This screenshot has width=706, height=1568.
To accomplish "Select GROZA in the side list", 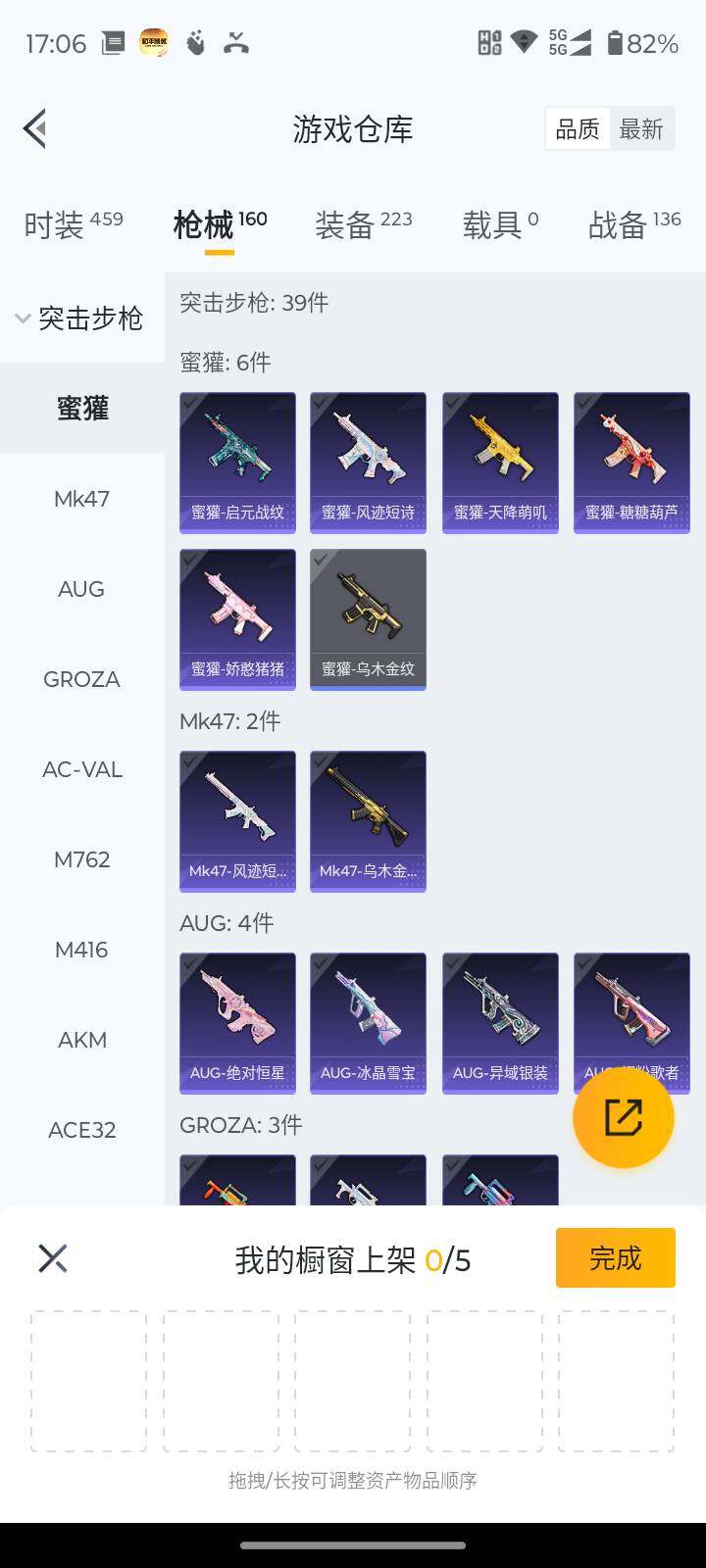I will point(81,679).
